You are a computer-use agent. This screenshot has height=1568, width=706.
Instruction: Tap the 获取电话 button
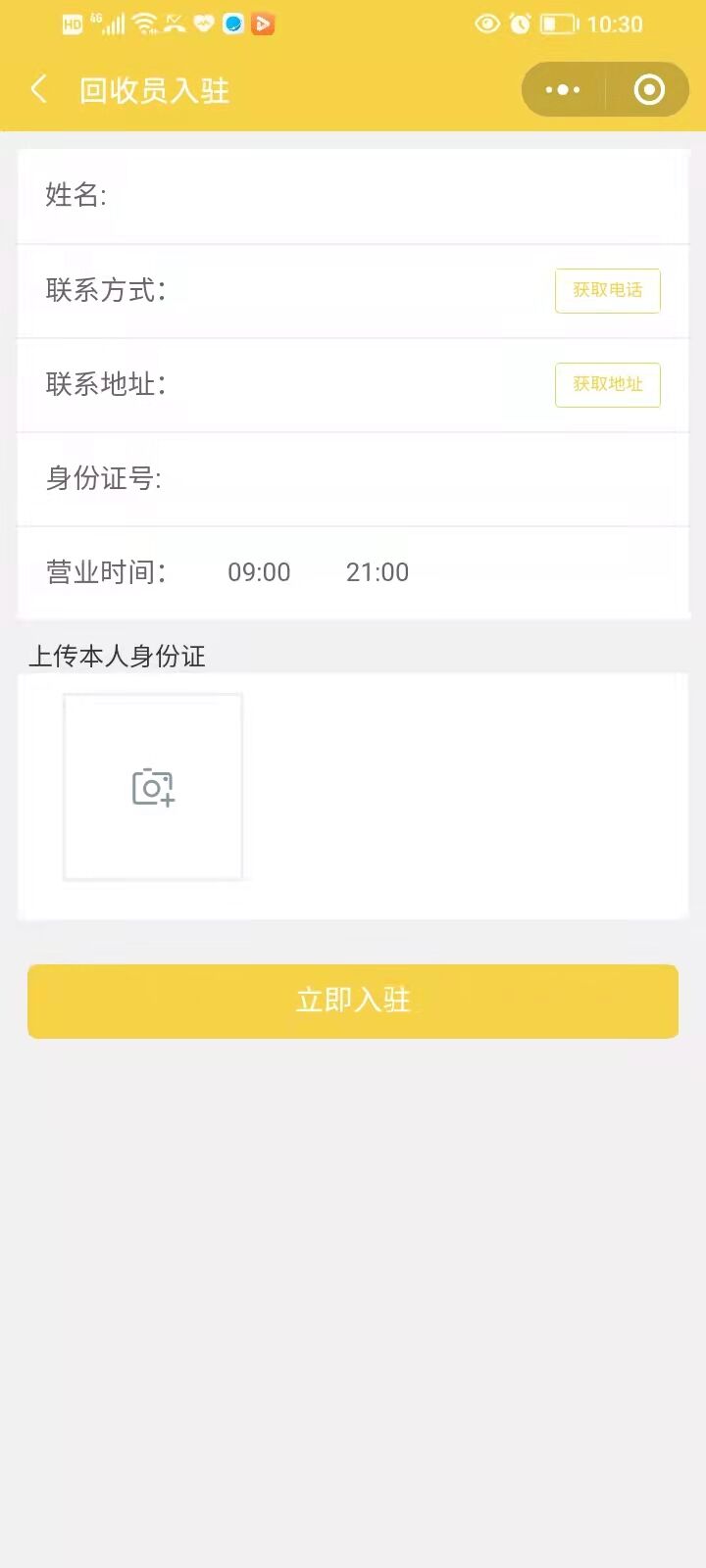pos(607,291)
